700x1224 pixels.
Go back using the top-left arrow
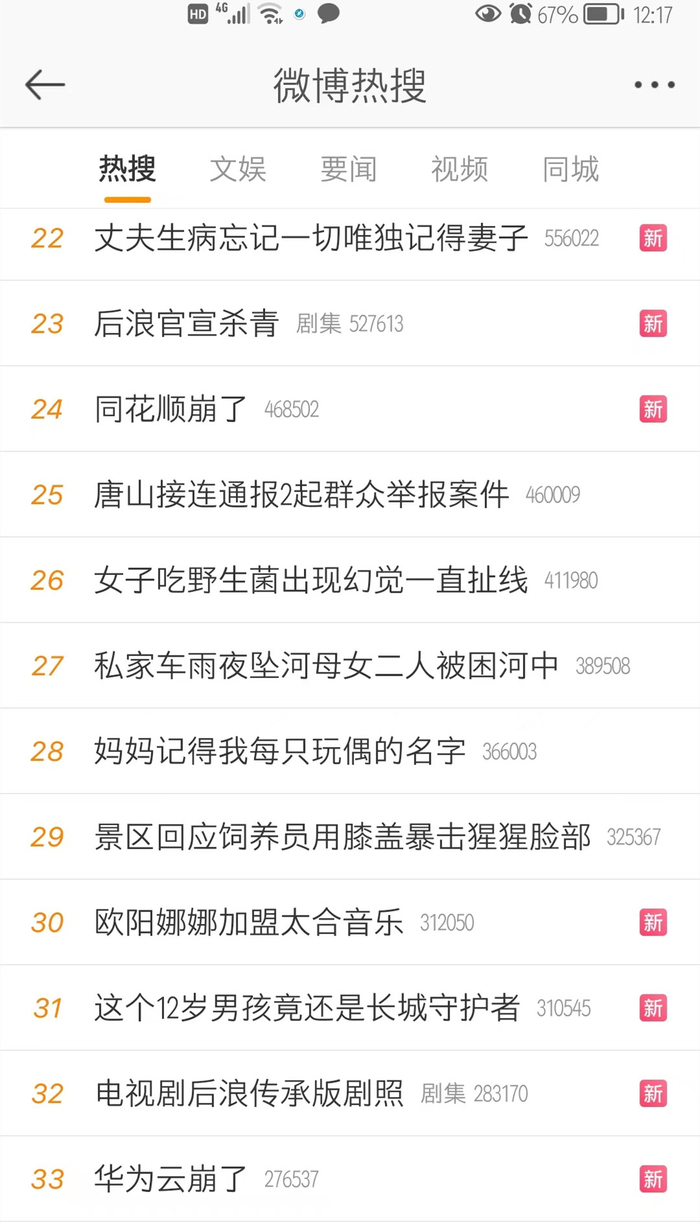coord(45,85)
